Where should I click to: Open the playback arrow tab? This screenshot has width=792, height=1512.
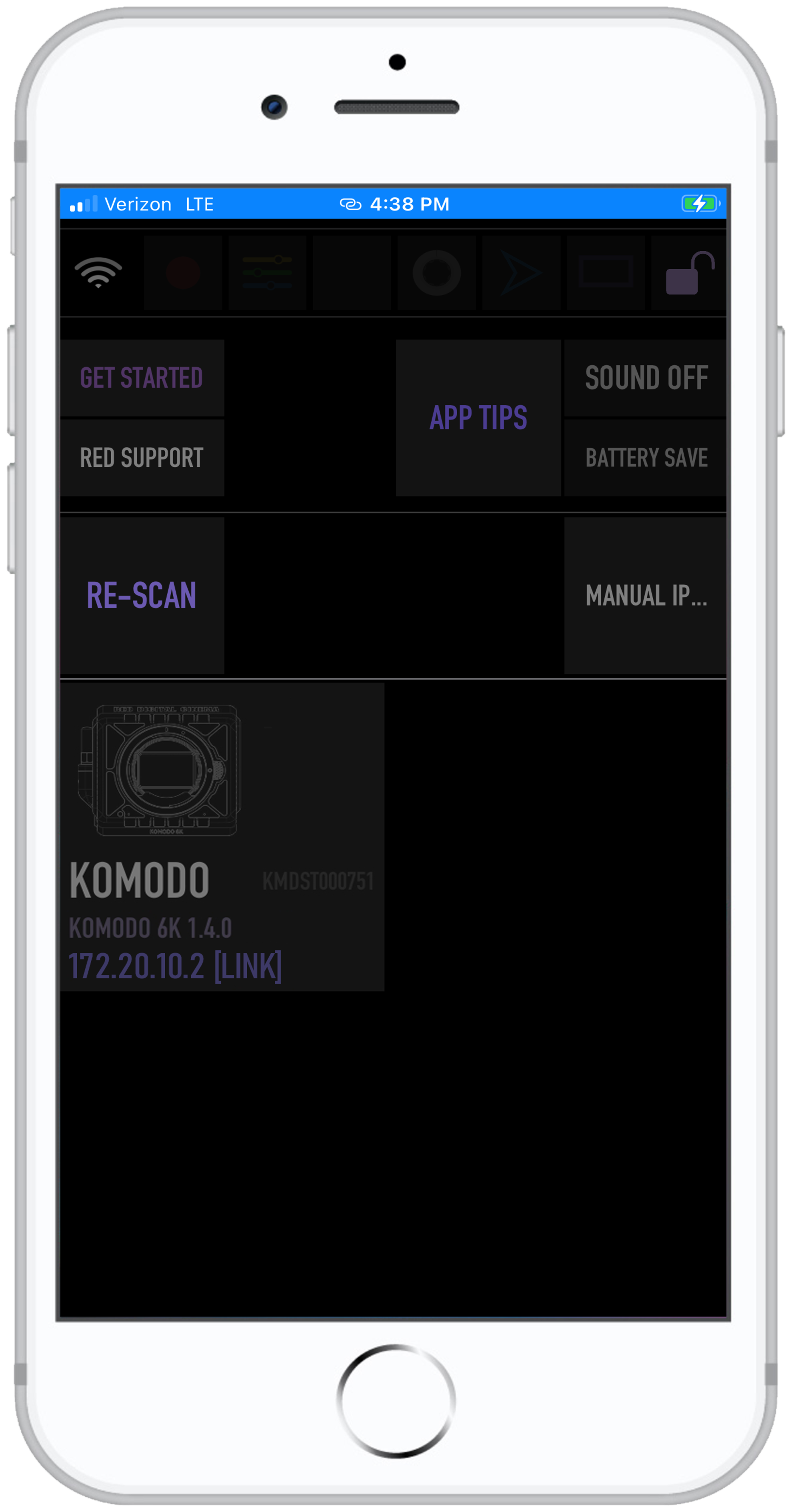tap(521, 273)
